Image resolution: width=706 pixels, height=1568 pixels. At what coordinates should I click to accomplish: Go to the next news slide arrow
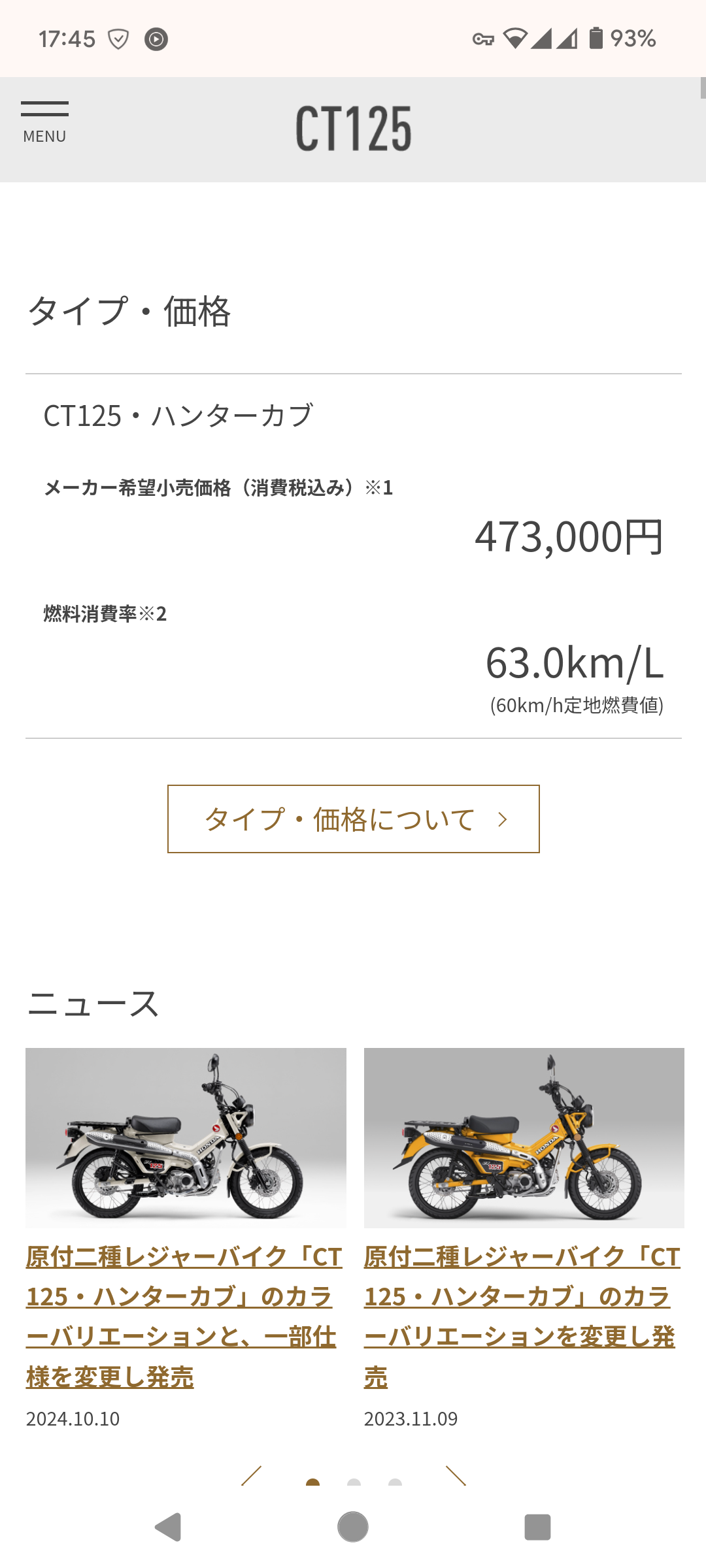[456, 1477]
